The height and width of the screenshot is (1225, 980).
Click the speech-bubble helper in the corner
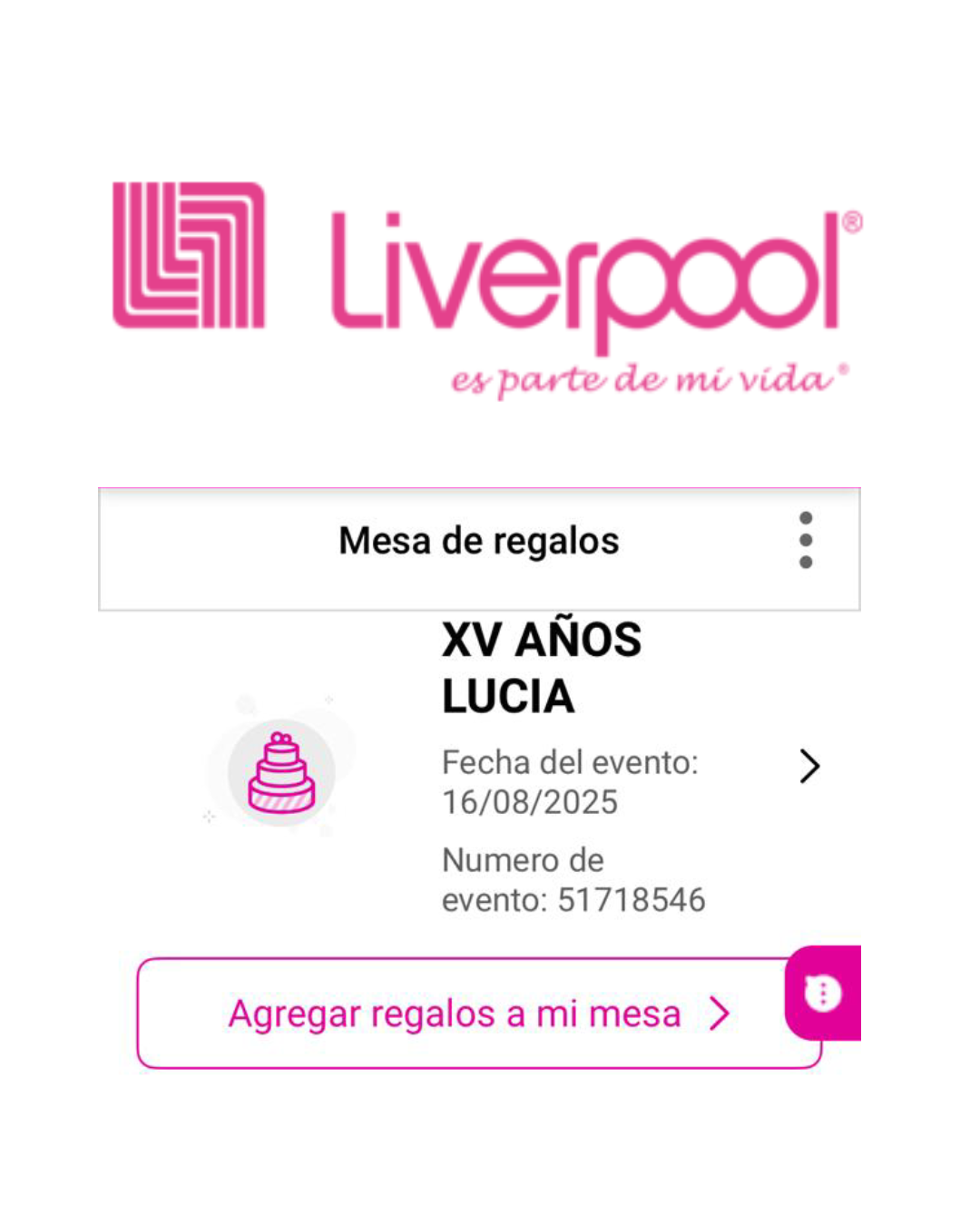[821, 992]
